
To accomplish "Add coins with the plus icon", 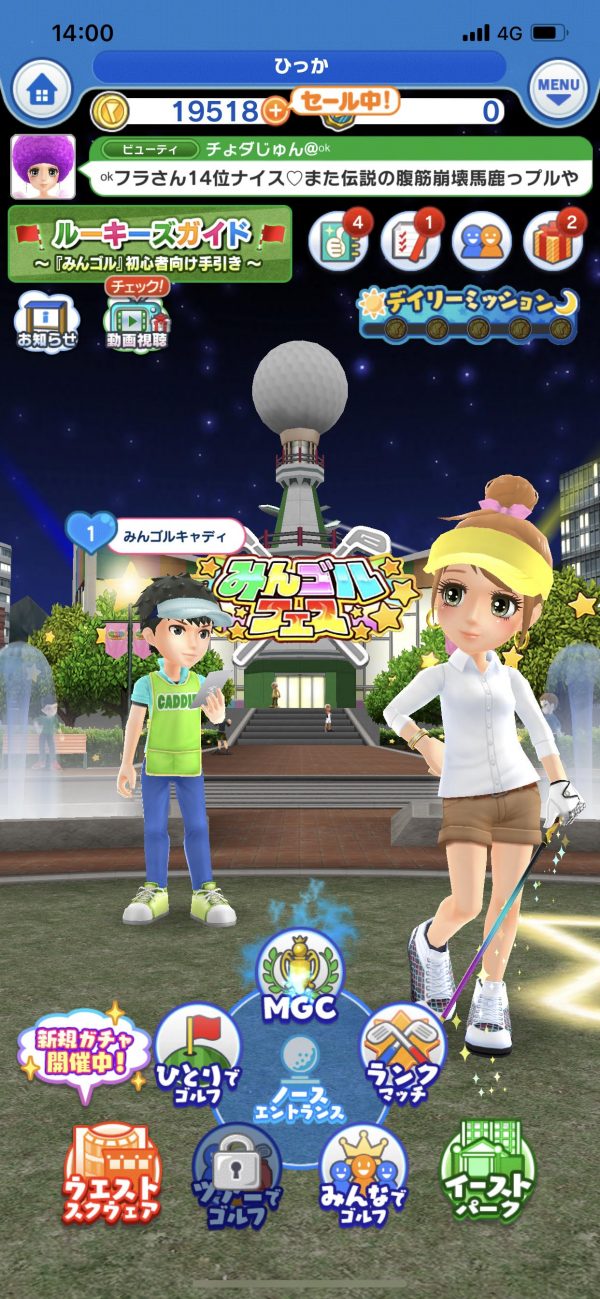I will 274,111.
